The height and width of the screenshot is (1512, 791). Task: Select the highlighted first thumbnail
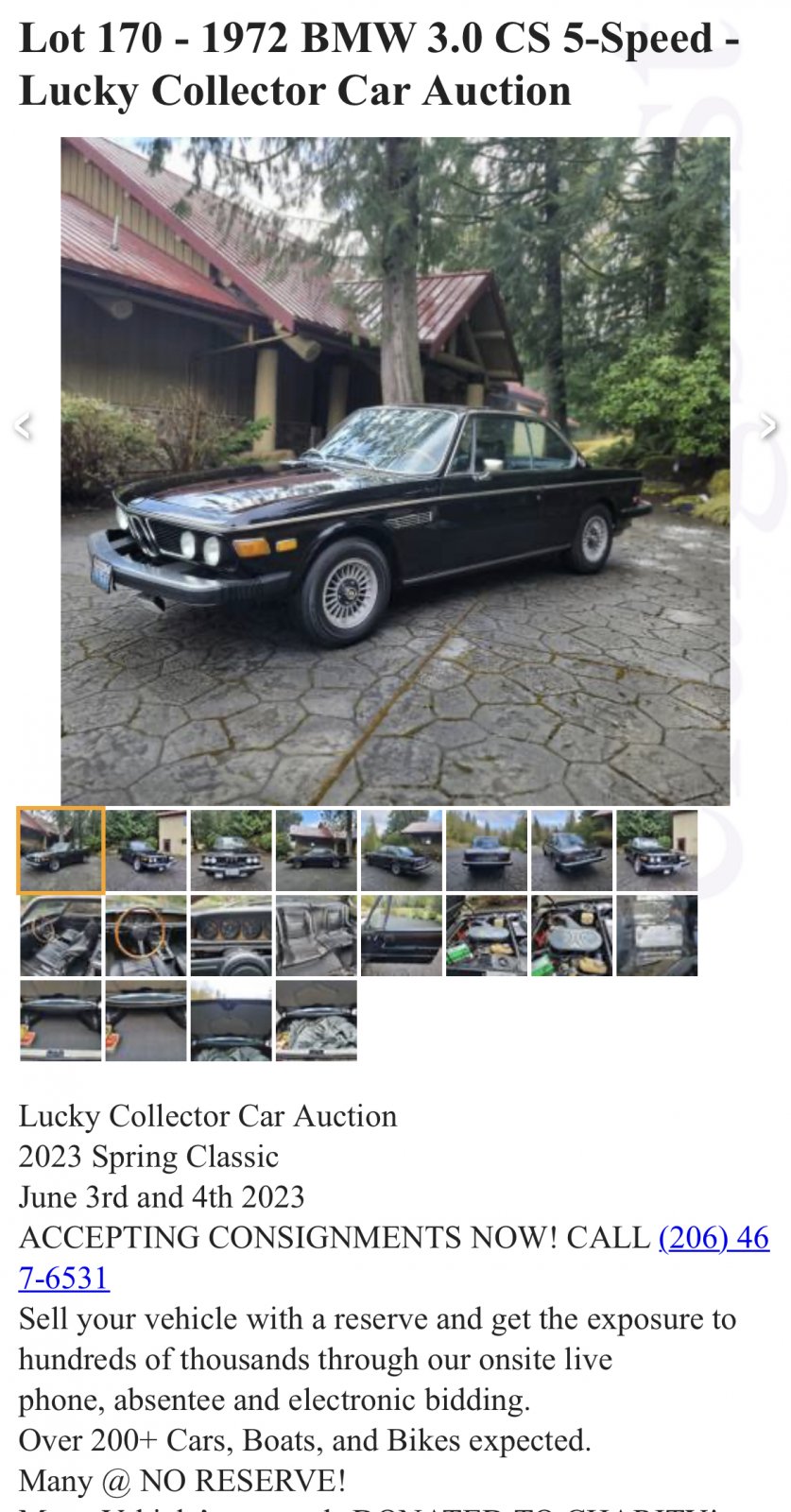tap(60, 850)
